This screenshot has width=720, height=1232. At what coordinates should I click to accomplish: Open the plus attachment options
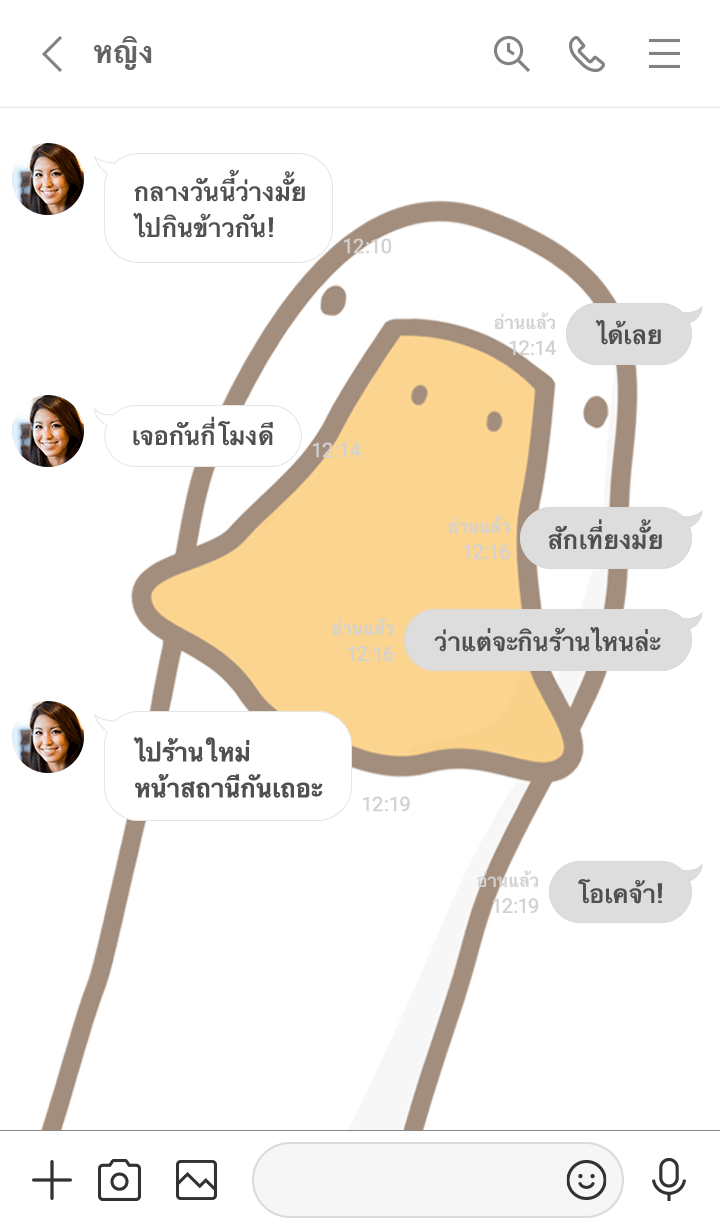[x=52, y=1181]
